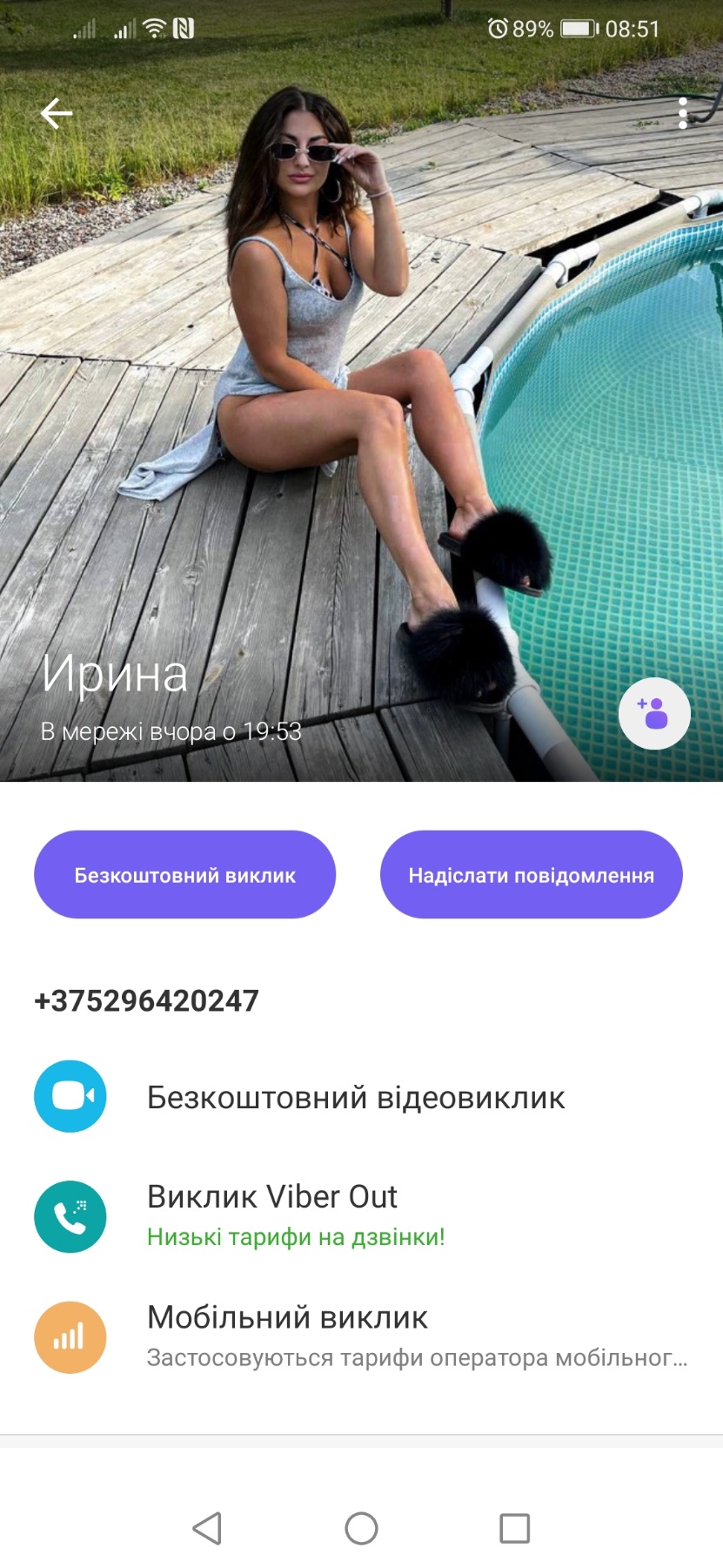Screen dimensions: 723x1568
Task: Go back using the top arrow
Action: (57, 113)
